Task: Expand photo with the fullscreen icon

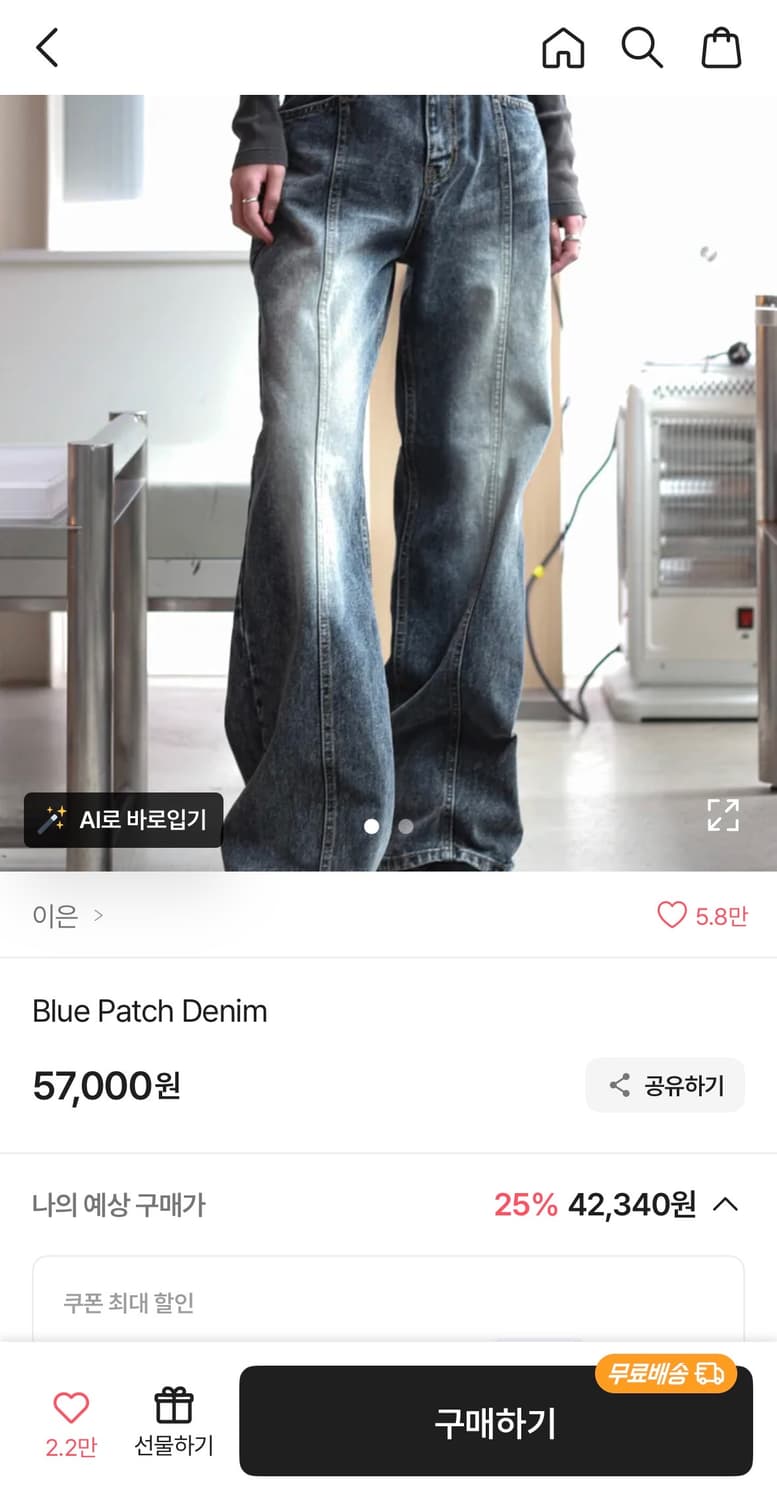Action: coord(722,817)
